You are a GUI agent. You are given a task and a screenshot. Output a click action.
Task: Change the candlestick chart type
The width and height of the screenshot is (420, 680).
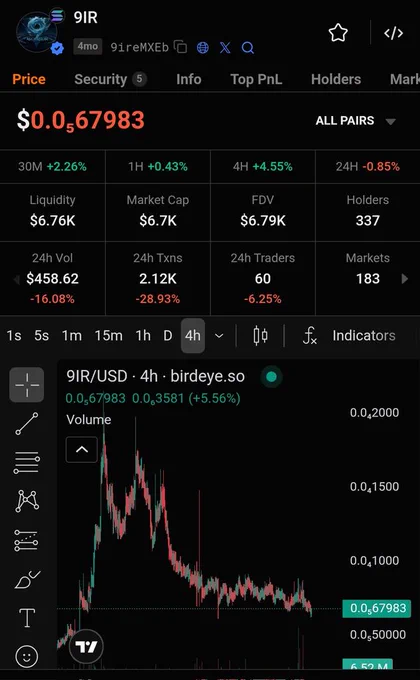[260, 336]
